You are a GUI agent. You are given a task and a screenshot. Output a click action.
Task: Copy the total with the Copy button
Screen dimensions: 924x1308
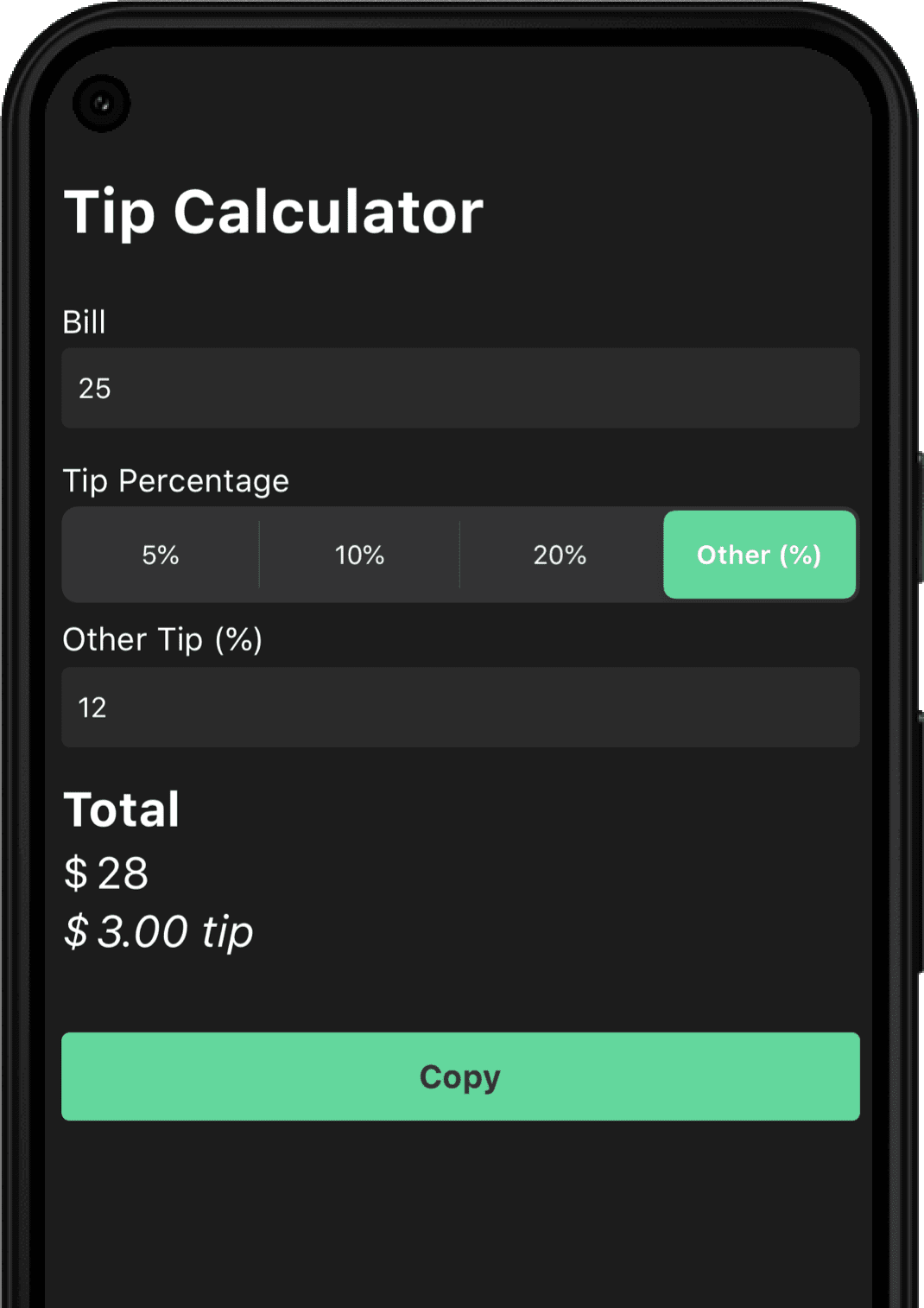(460, 1076)
